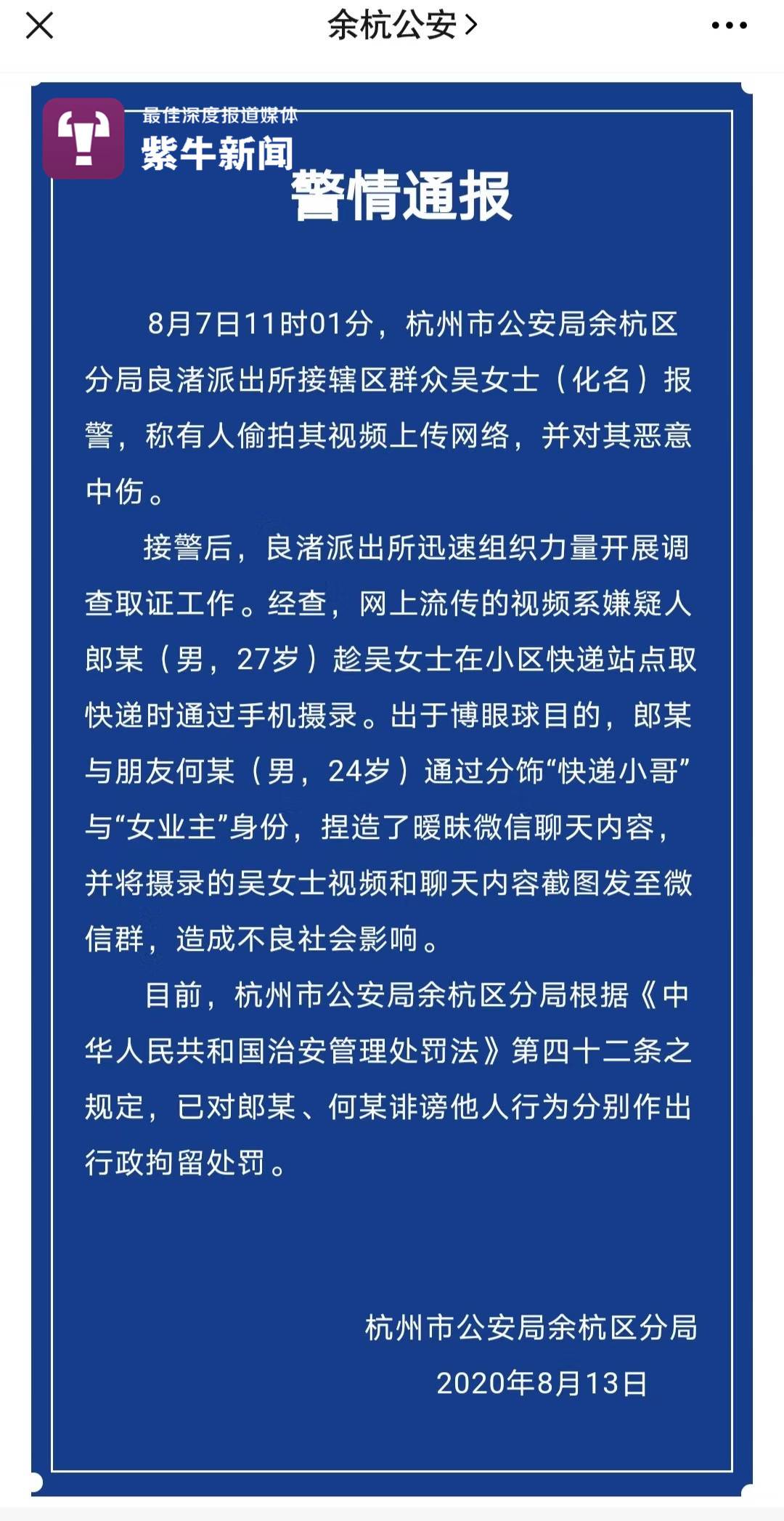Screen dimensions: 784x1521
Task: Open the 余杭公安 account page
Action: click(x=402, y=25)
